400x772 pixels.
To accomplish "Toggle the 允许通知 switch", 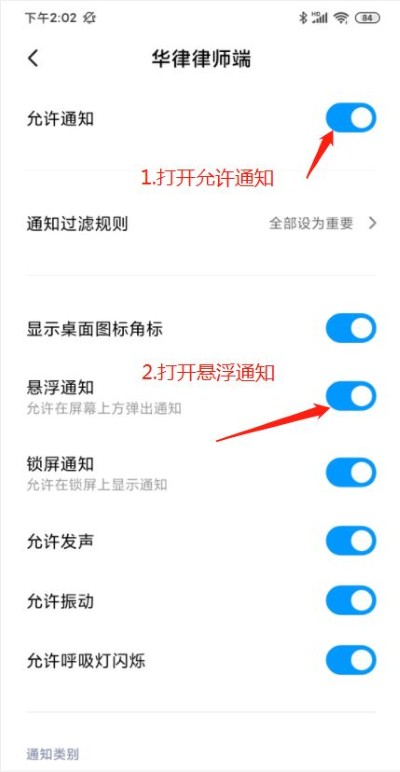I will tap(351, 118).
